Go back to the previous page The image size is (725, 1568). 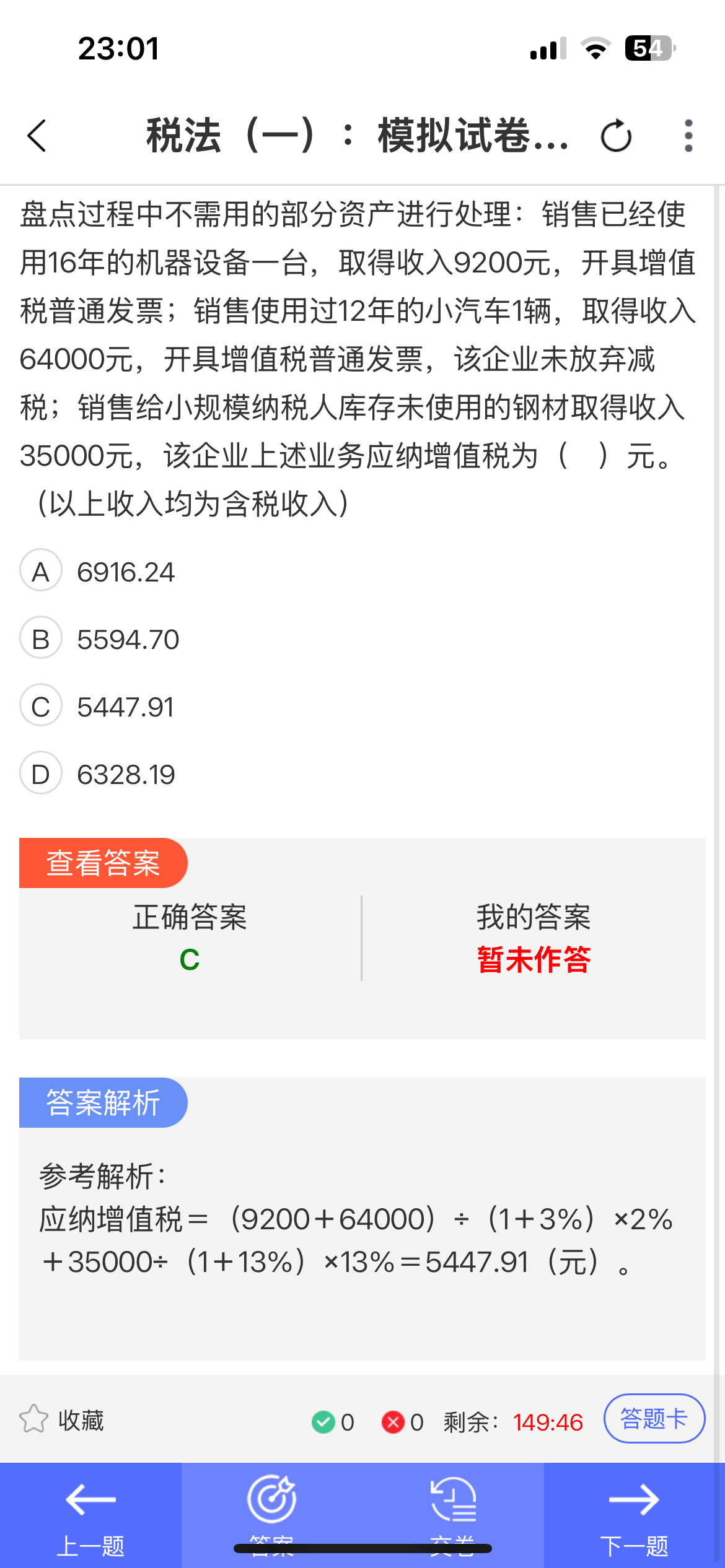pos(37,136)
